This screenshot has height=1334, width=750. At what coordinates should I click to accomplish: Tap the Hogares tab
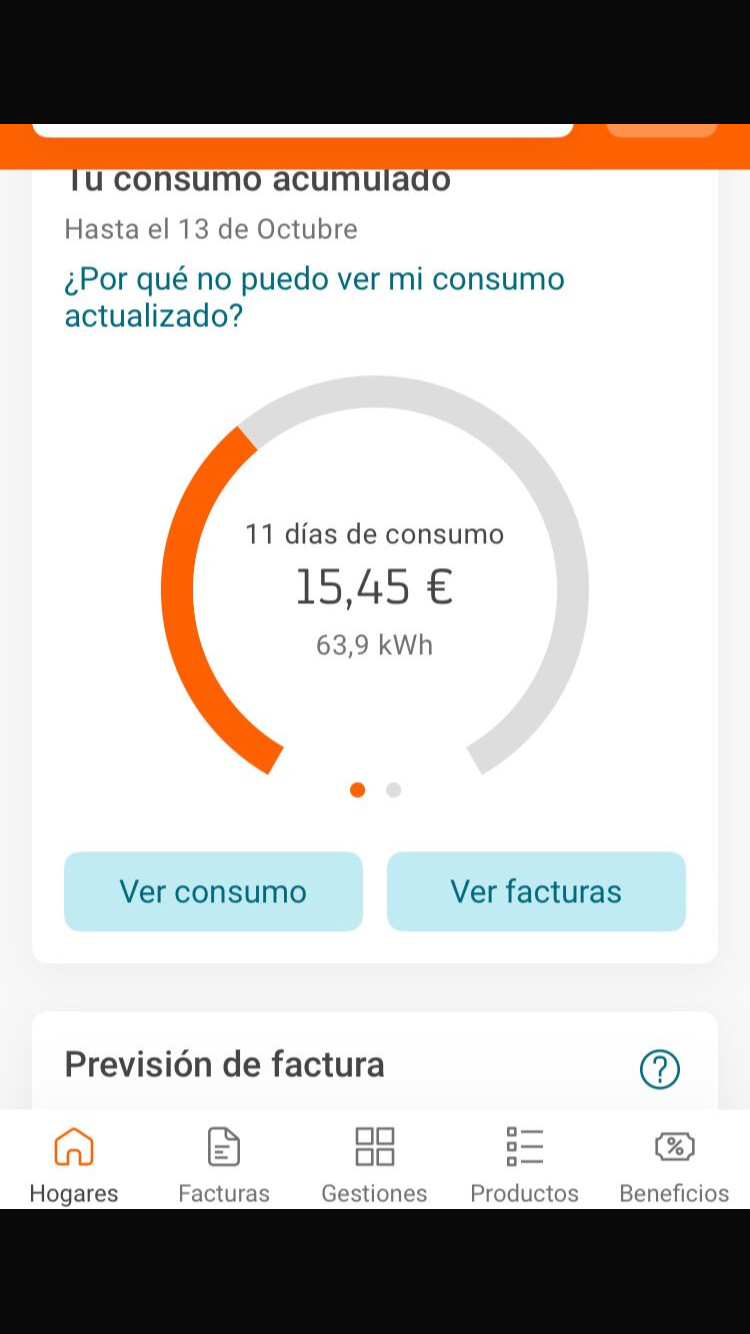pos(74,1165)
